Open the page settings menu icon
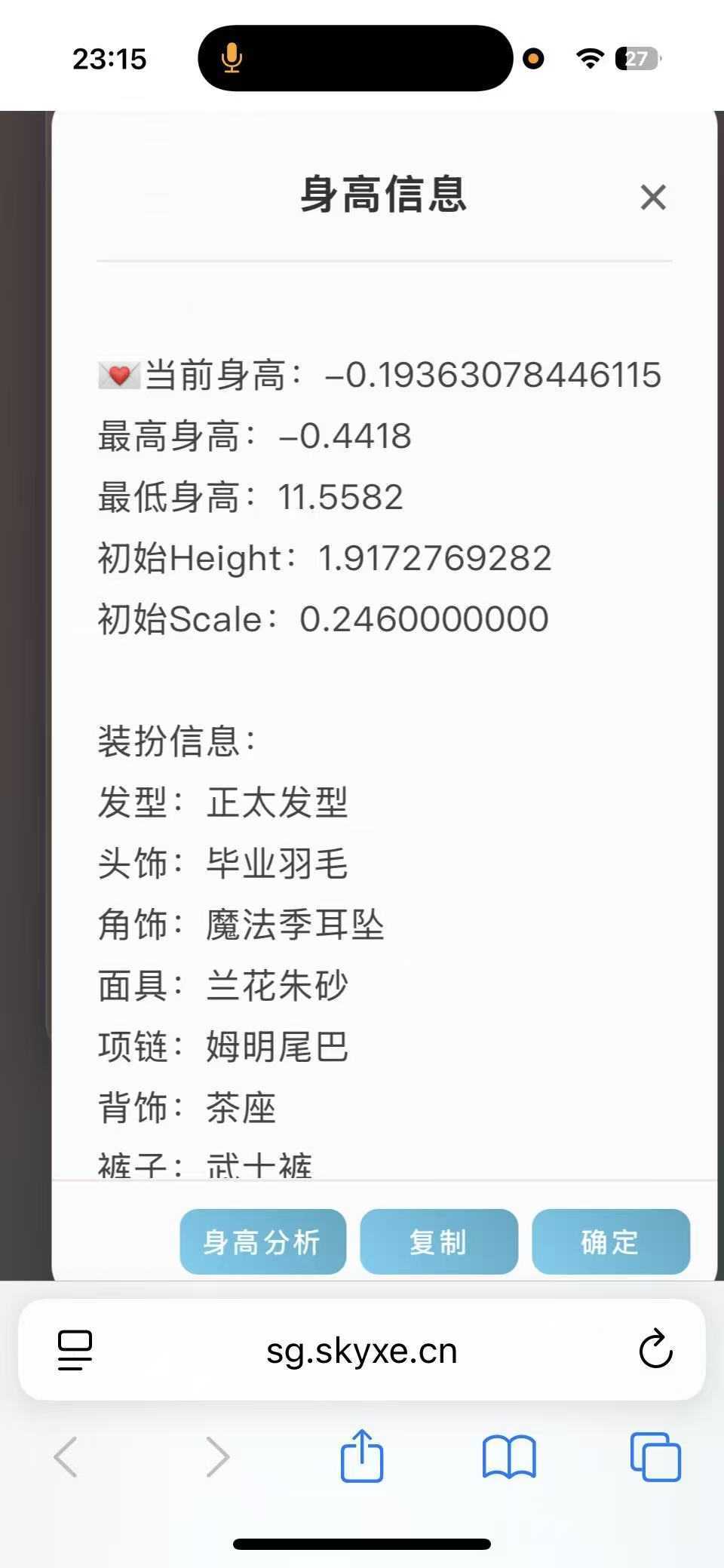724x1568 pixels. (75, 1350)
